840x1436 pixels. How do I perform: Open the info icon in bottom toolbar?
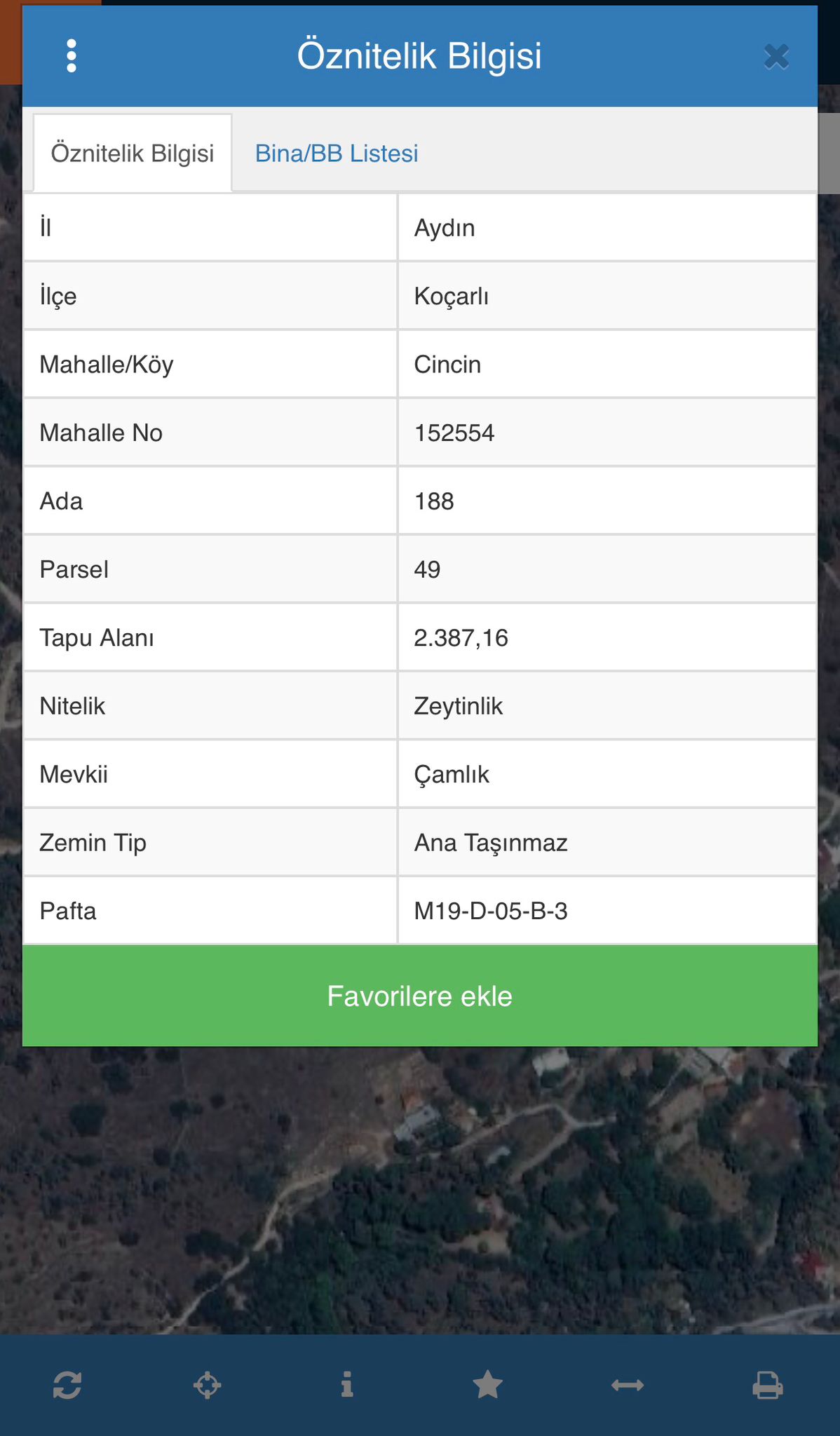347,1385
